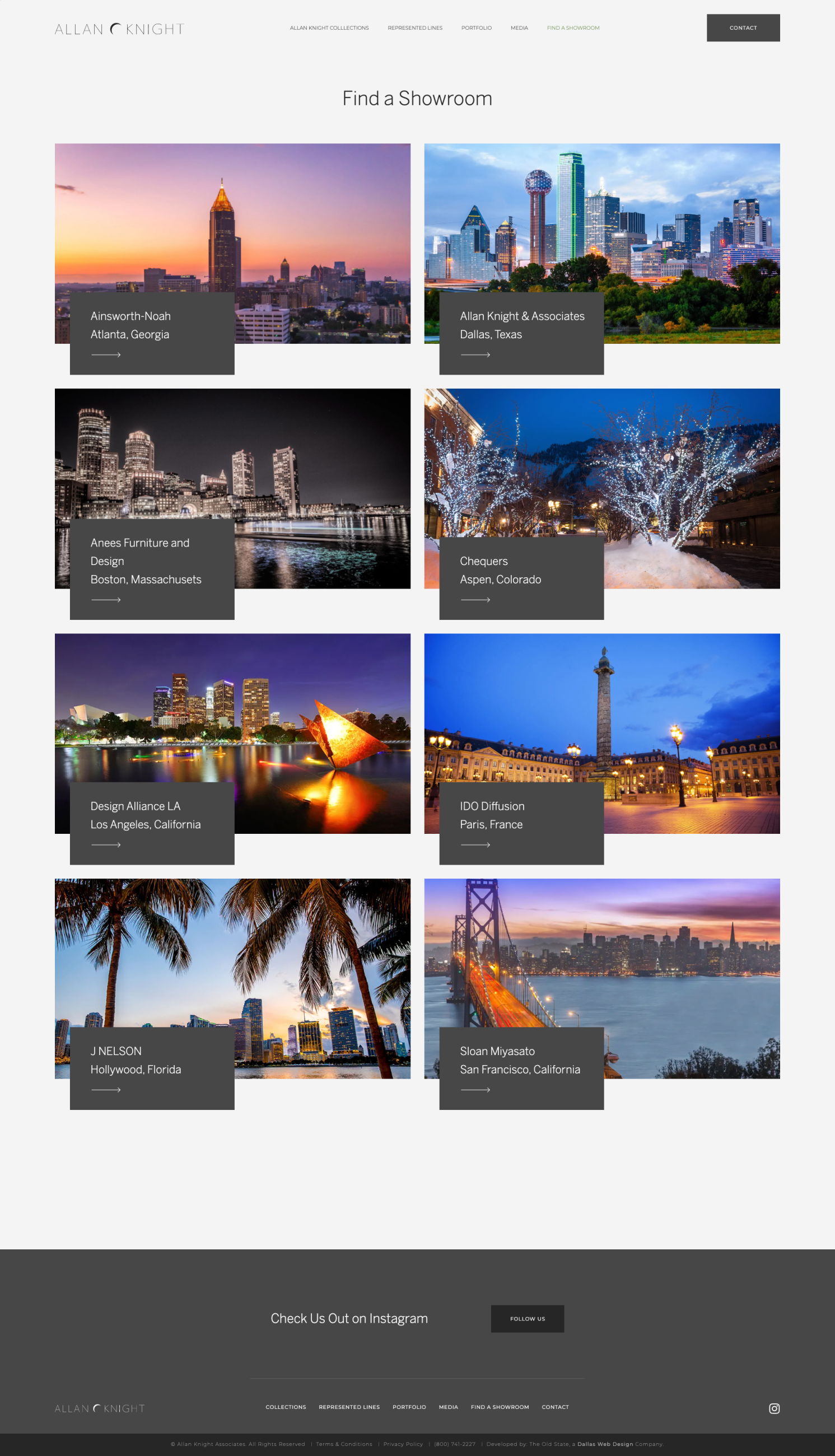
Task: Tap the Contact button in the header
Action: click(743, 27)
